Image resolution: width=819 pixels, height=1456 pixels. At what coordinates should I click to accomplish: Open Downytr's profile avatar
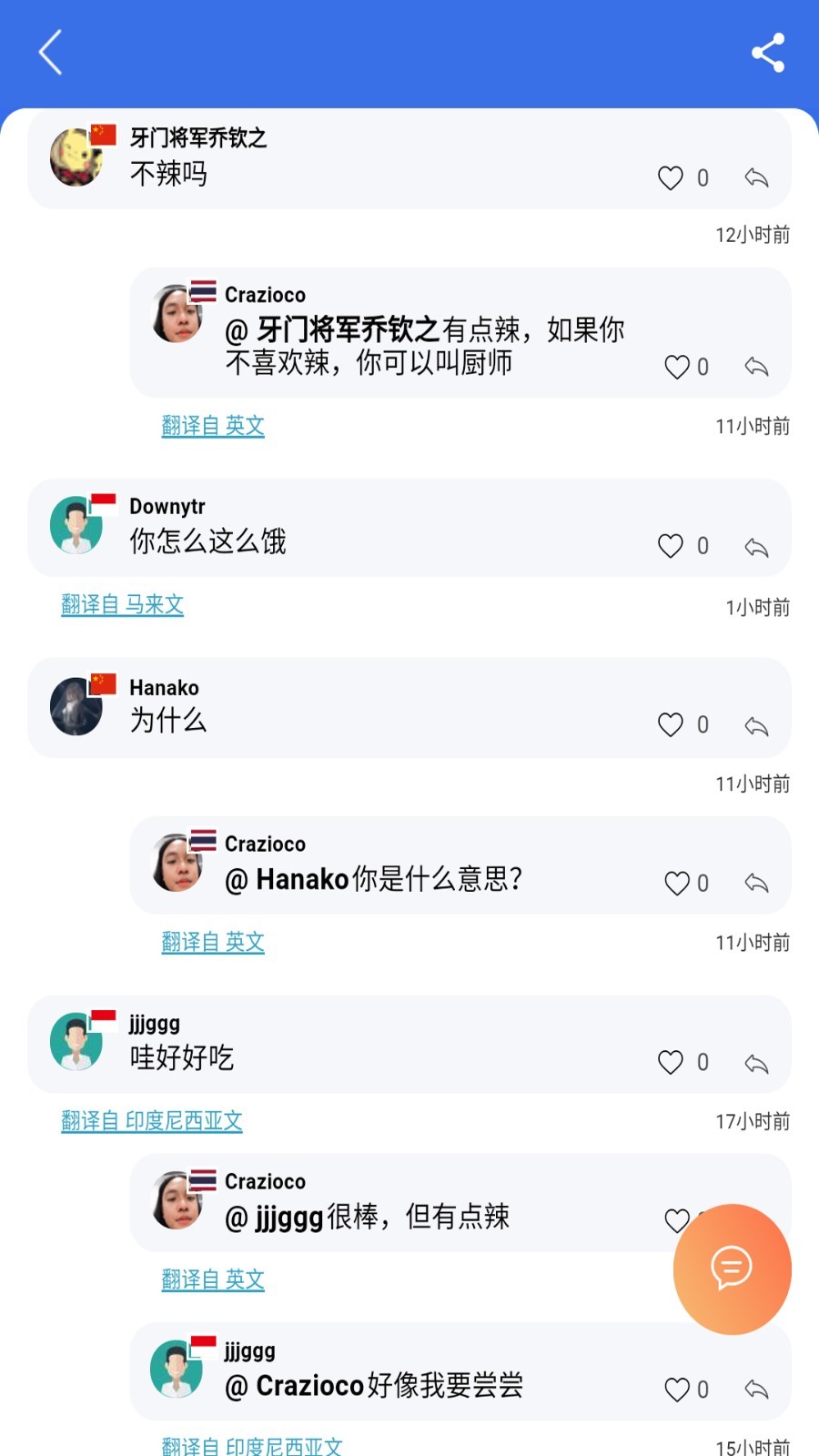coord(76,526)
